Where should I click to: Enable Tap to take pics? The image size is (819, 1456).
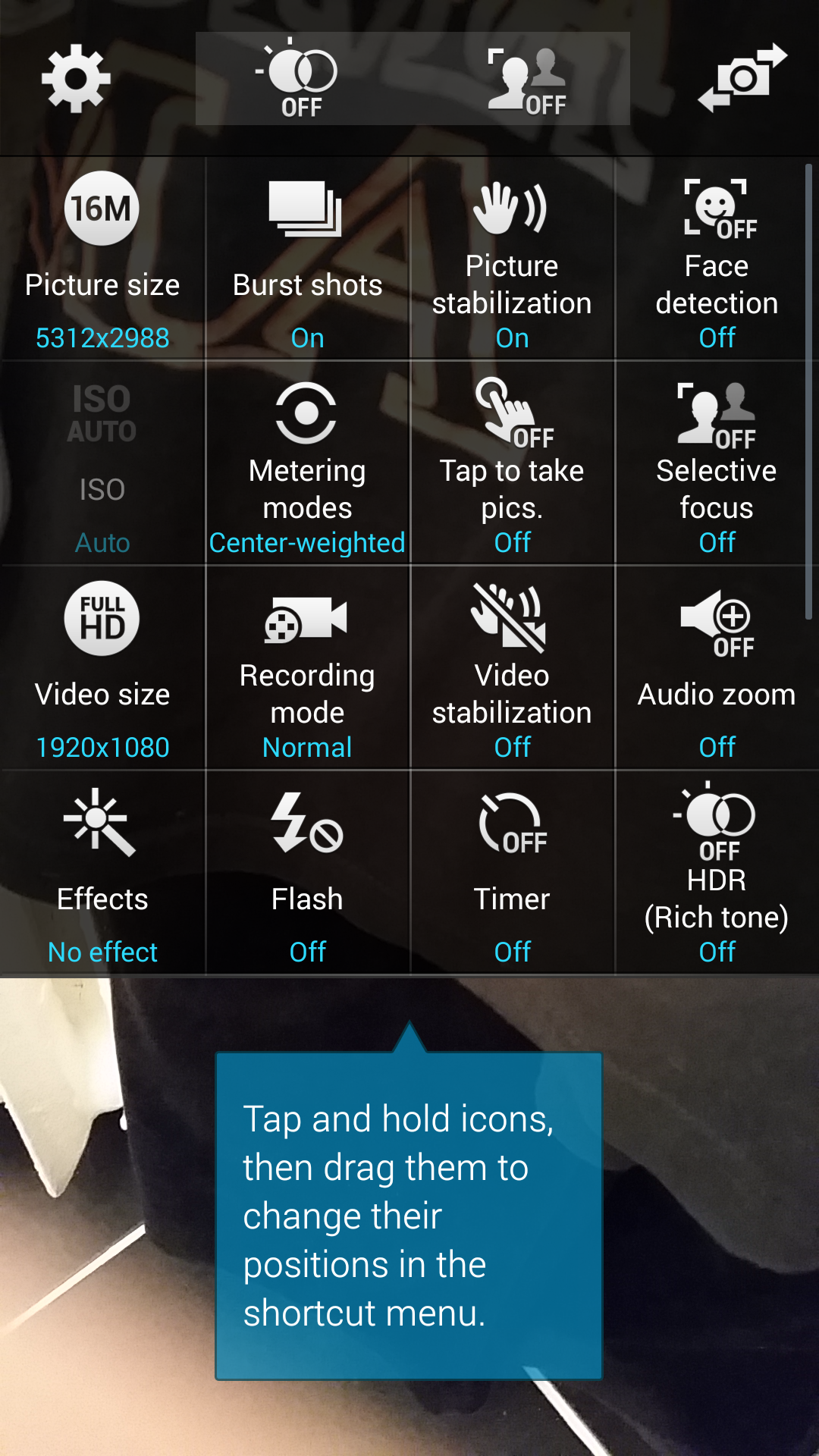pyautogui.click(x=512, y=463)
